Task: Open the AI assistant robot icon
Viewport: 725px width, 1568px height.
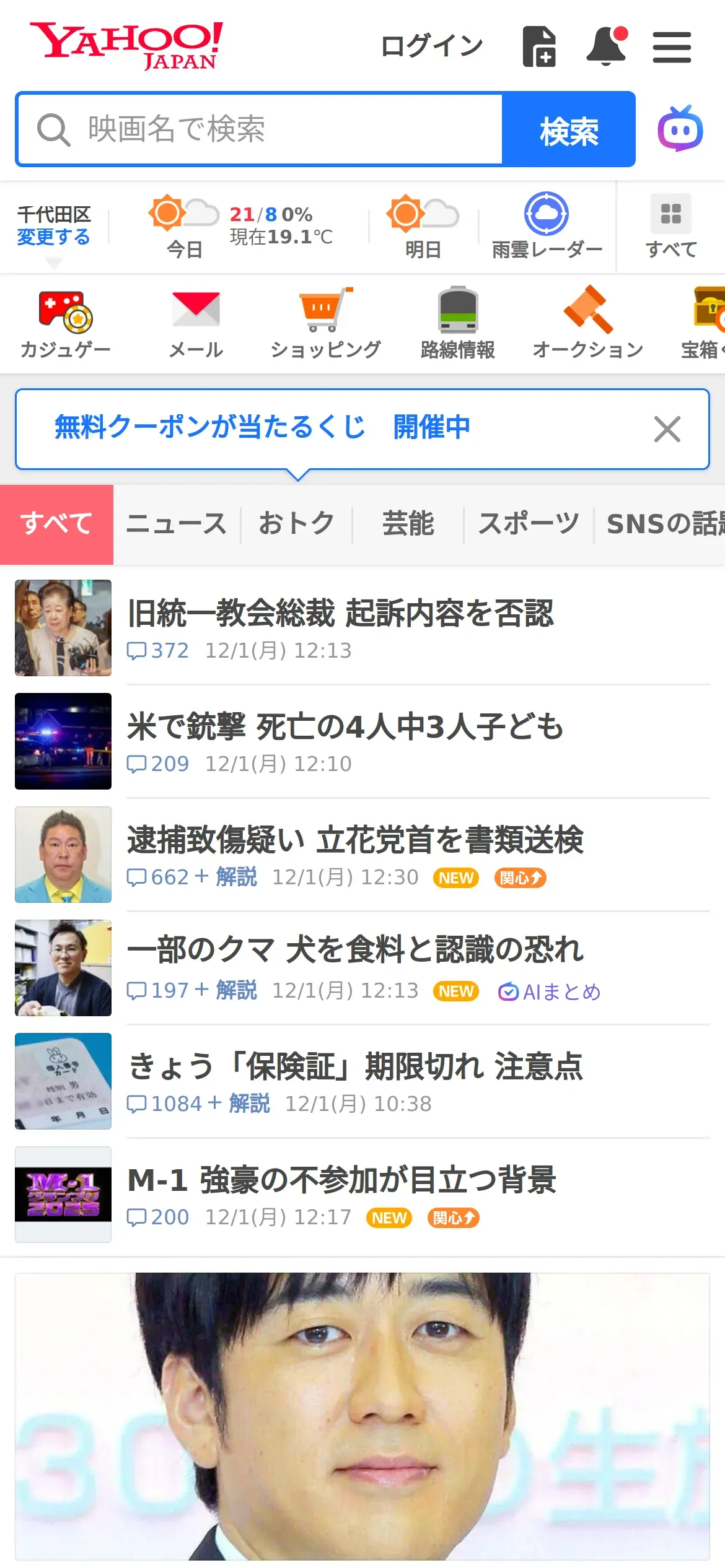Action: [680, 129]
